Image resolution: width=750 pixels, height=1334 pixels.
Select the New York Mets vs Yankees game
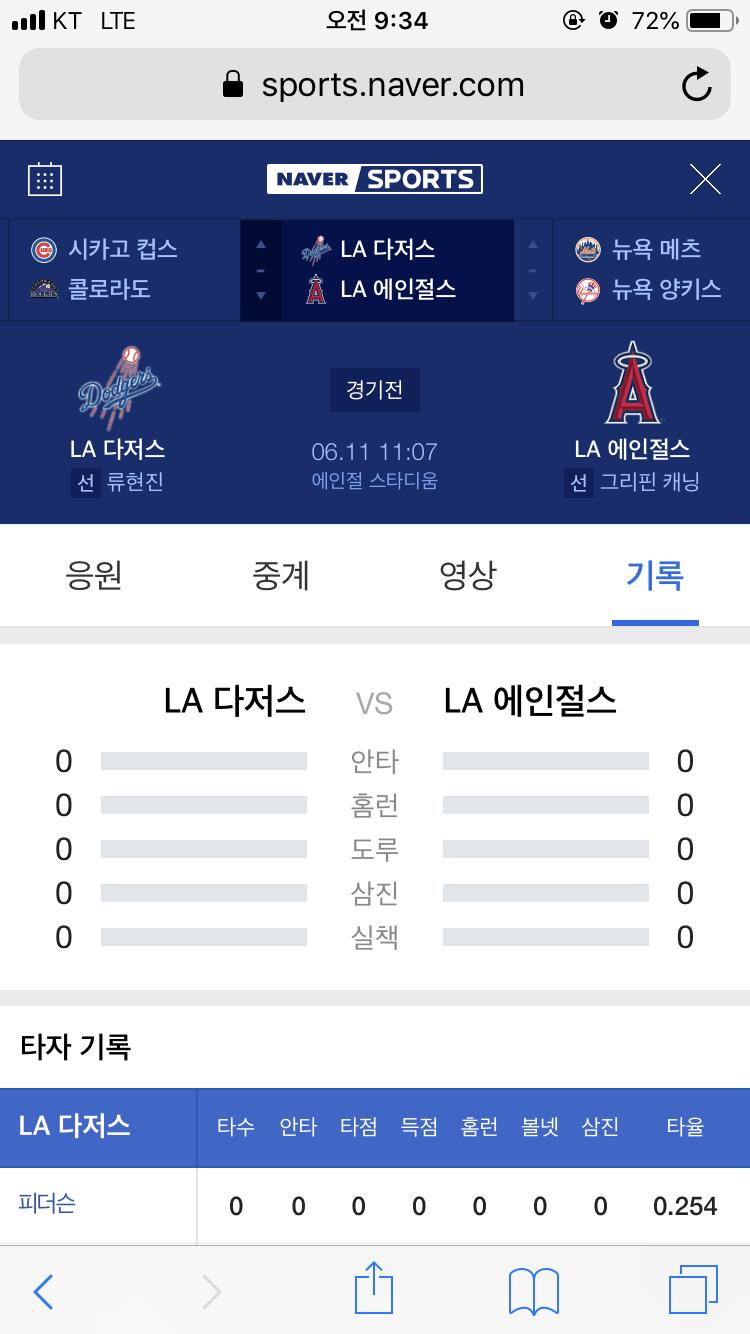650,269
